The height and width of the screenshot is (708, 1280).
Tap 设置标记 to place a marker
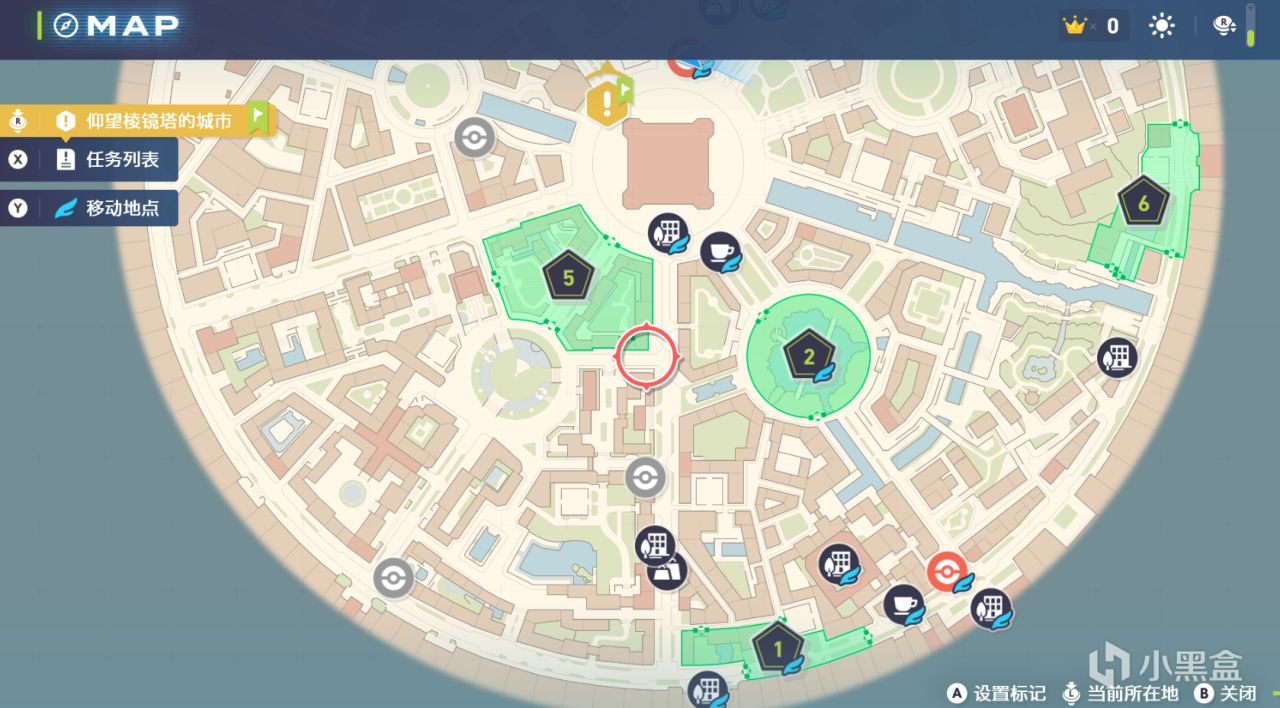998,692
